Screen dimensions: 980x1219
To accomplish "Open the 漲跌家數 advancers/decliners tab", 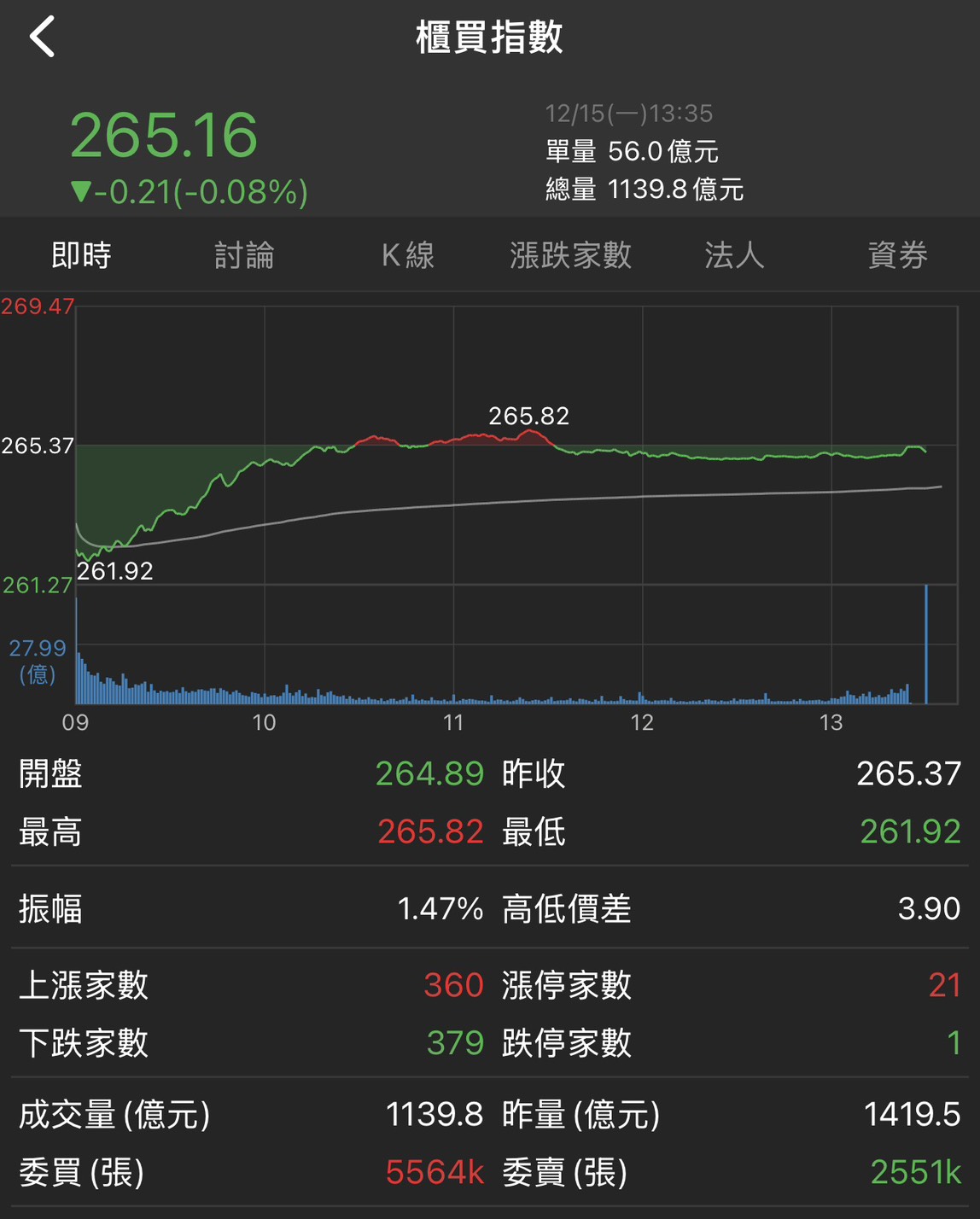I will pos(570,254).
